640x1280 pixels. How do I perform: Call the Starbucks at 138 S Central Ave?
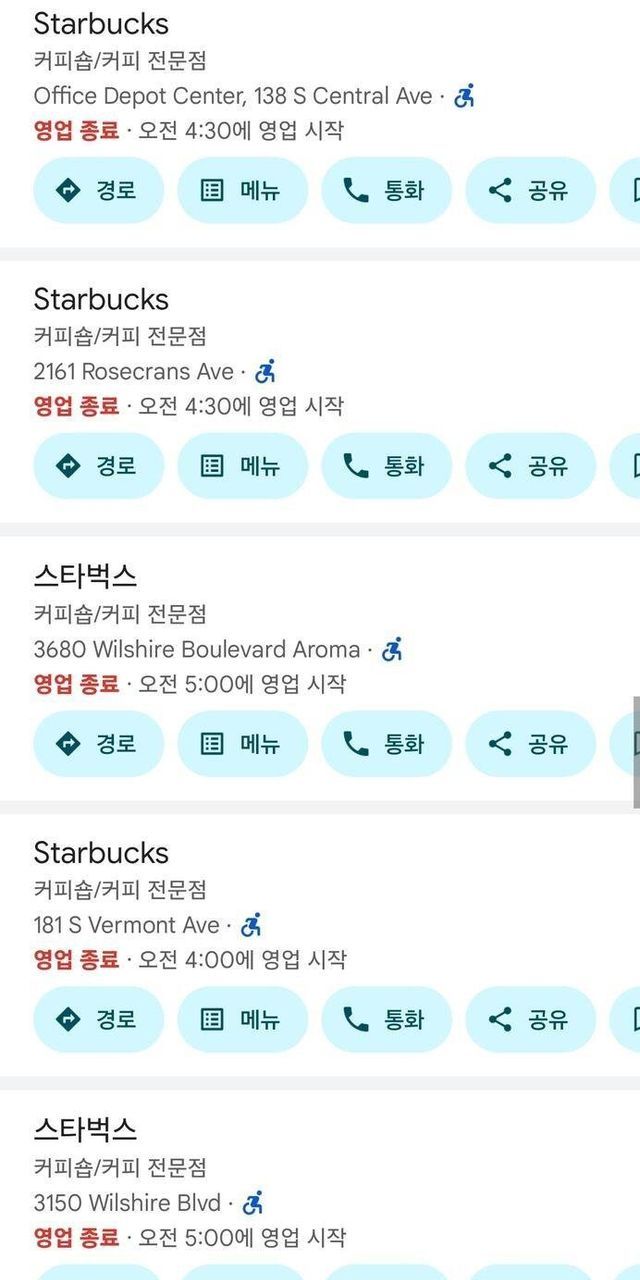point(386,190)
